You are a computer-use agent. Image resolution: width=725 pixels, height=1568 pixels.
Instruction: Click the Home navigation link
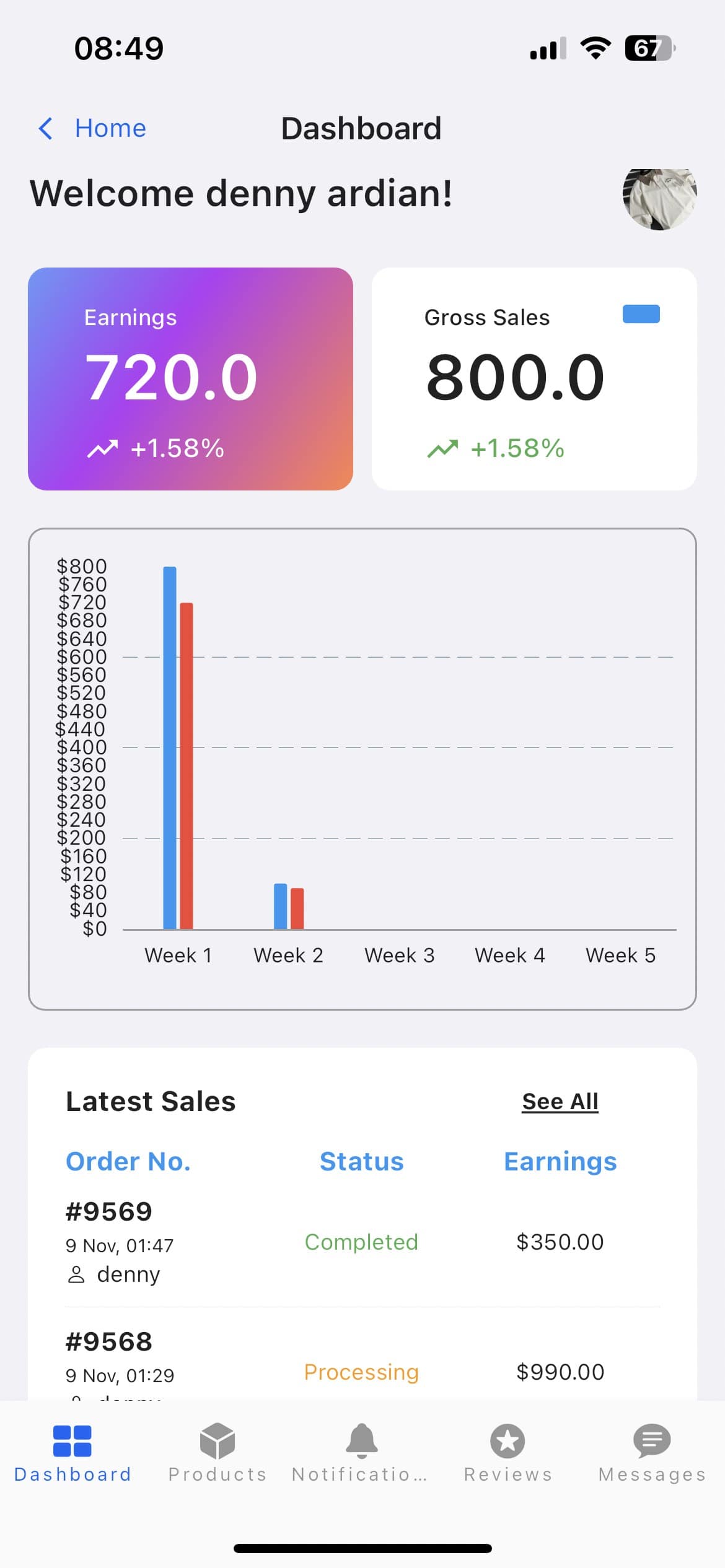(x=110, y=128)
